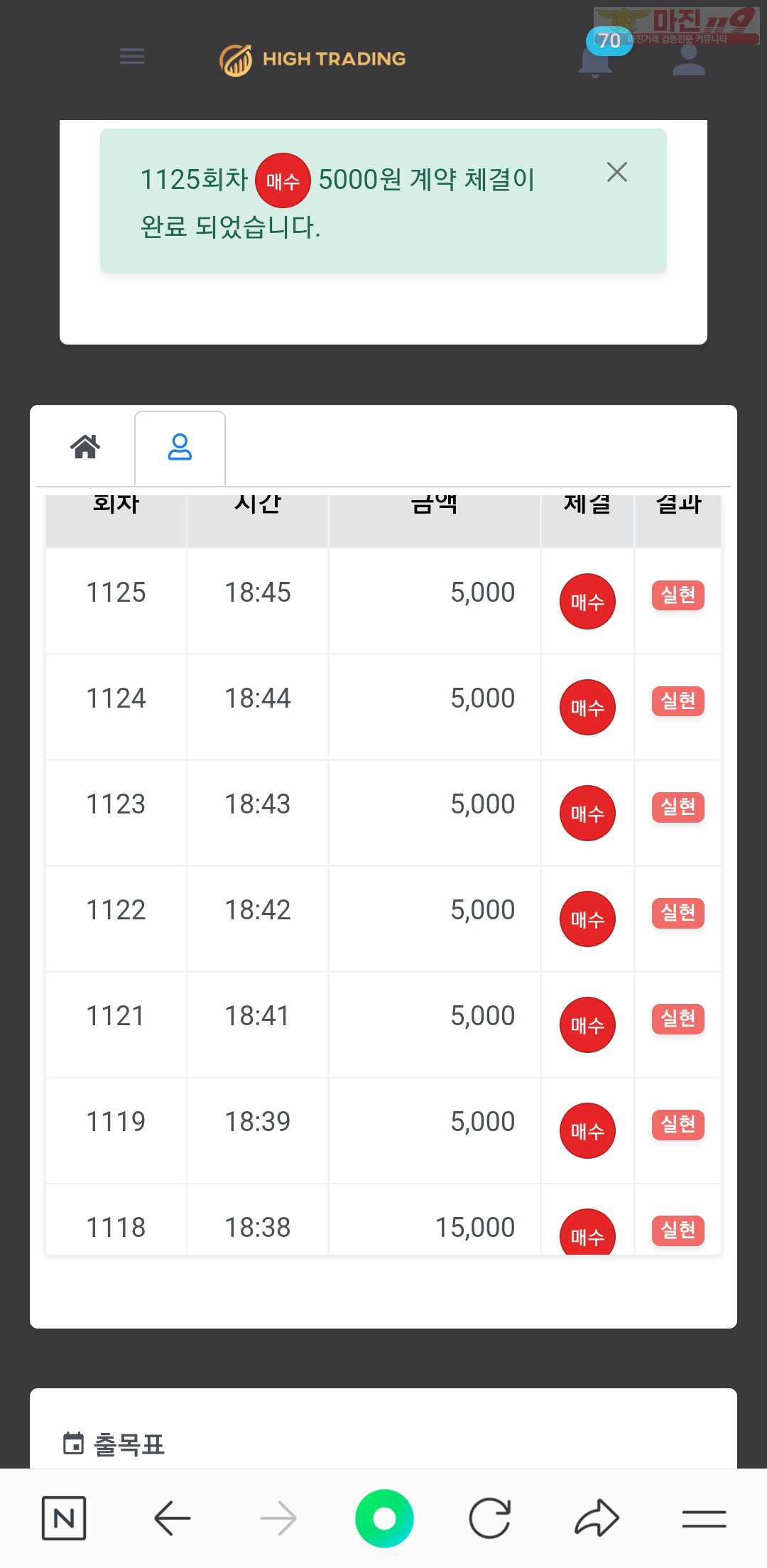The height and width of the screenshot is (1568, 767).
Task: Open the hamburger drawer menu
Action: (x=132, y=56)
